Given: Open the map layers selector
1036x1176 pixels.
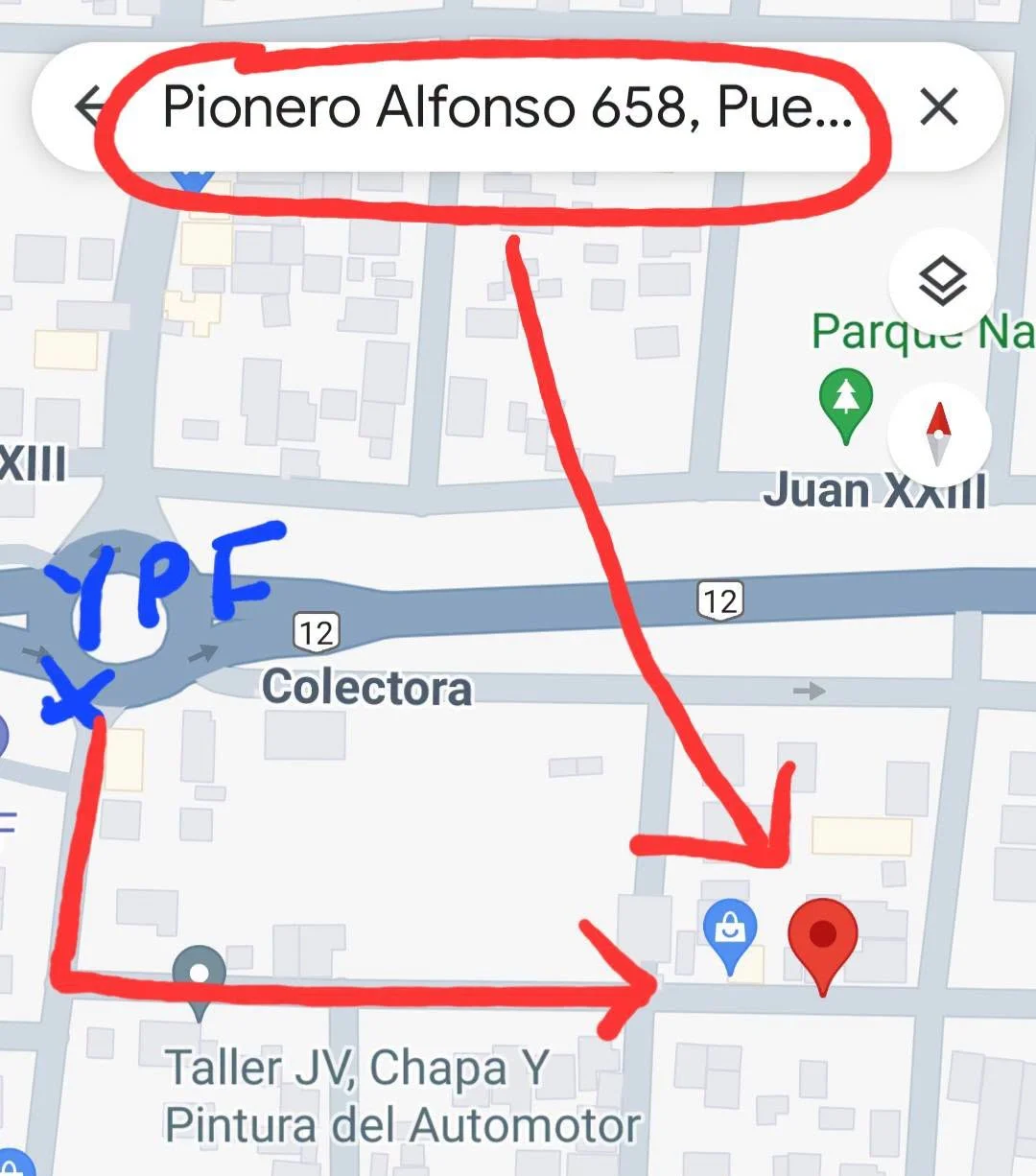Looking at the screenshot, I should point(941,280).
